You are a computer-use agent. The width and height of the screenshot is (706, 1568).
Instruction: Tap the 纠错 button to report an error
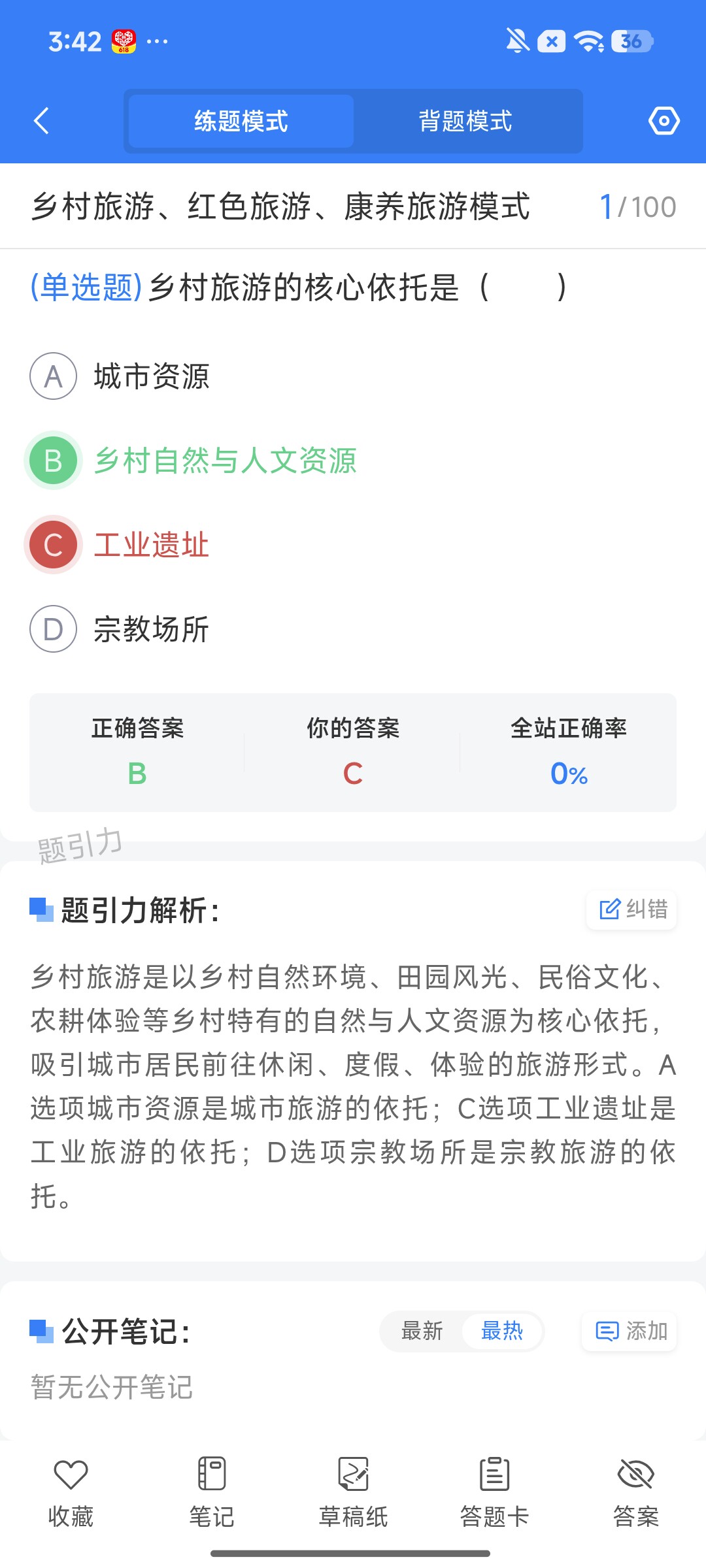tap(631, 909)
